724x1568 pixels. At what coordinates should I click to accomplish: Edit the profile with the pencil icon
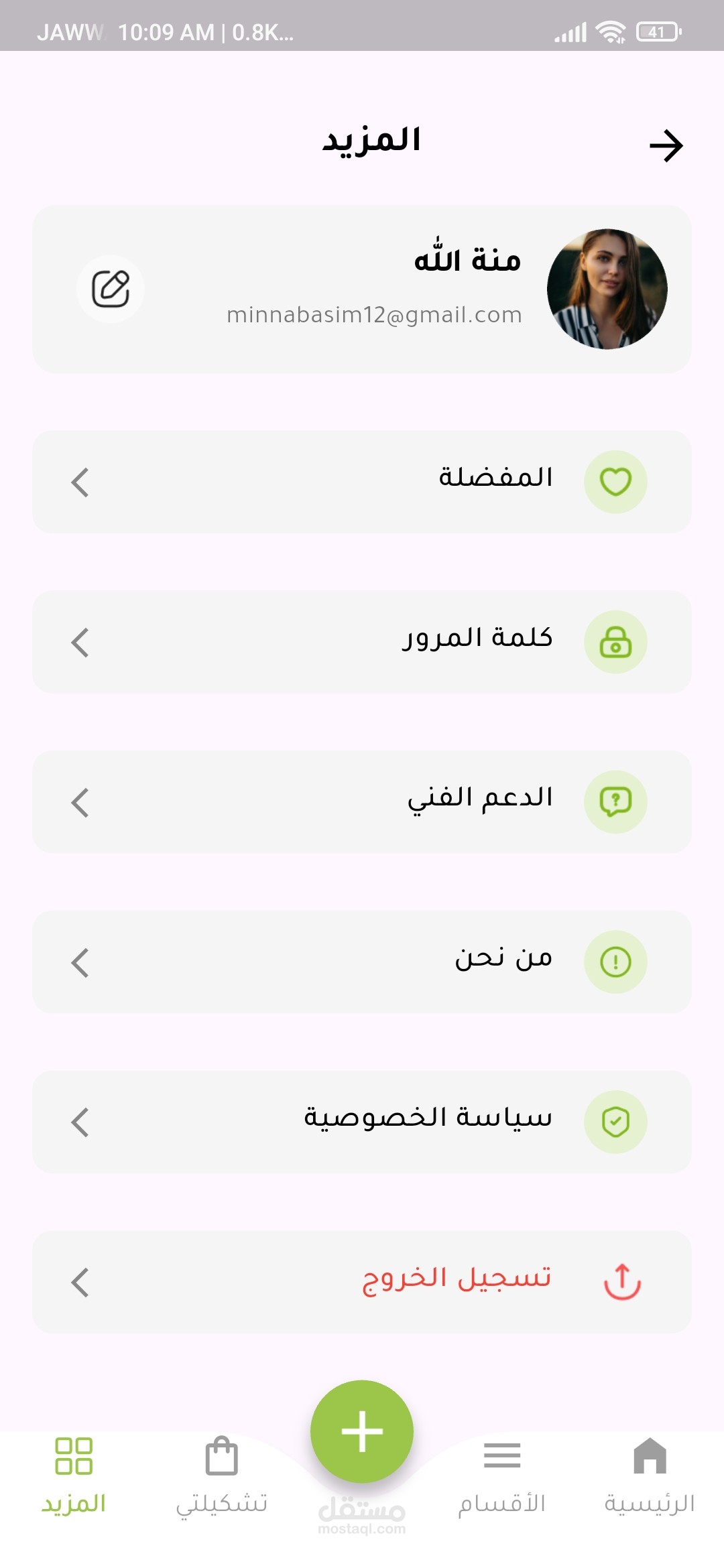tap(111, 289)
